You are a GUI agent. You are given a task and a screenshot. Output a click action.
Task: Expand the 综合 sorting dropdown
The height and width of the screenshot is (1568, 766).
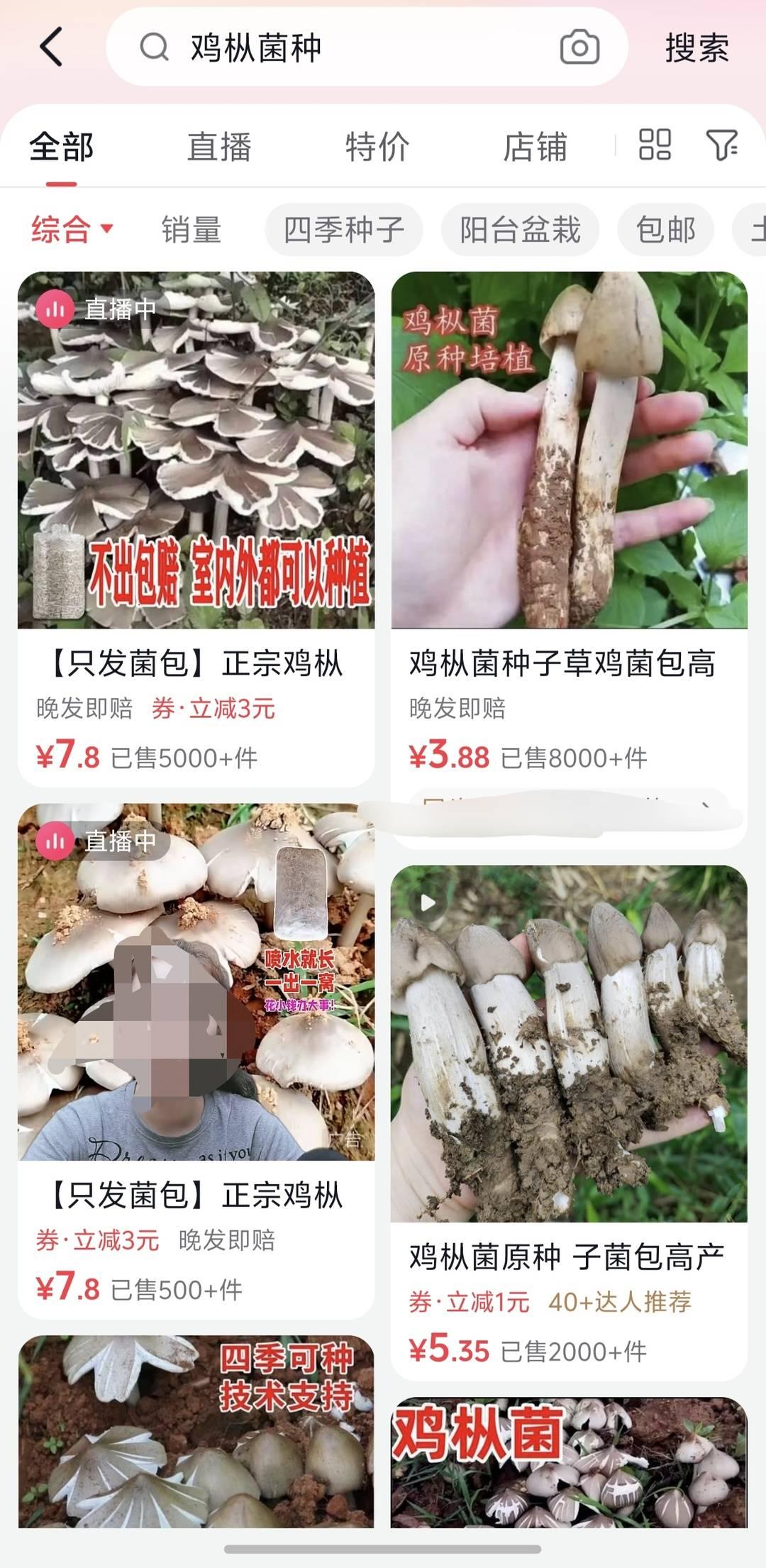pyautogui.click(x=72, y=229)
